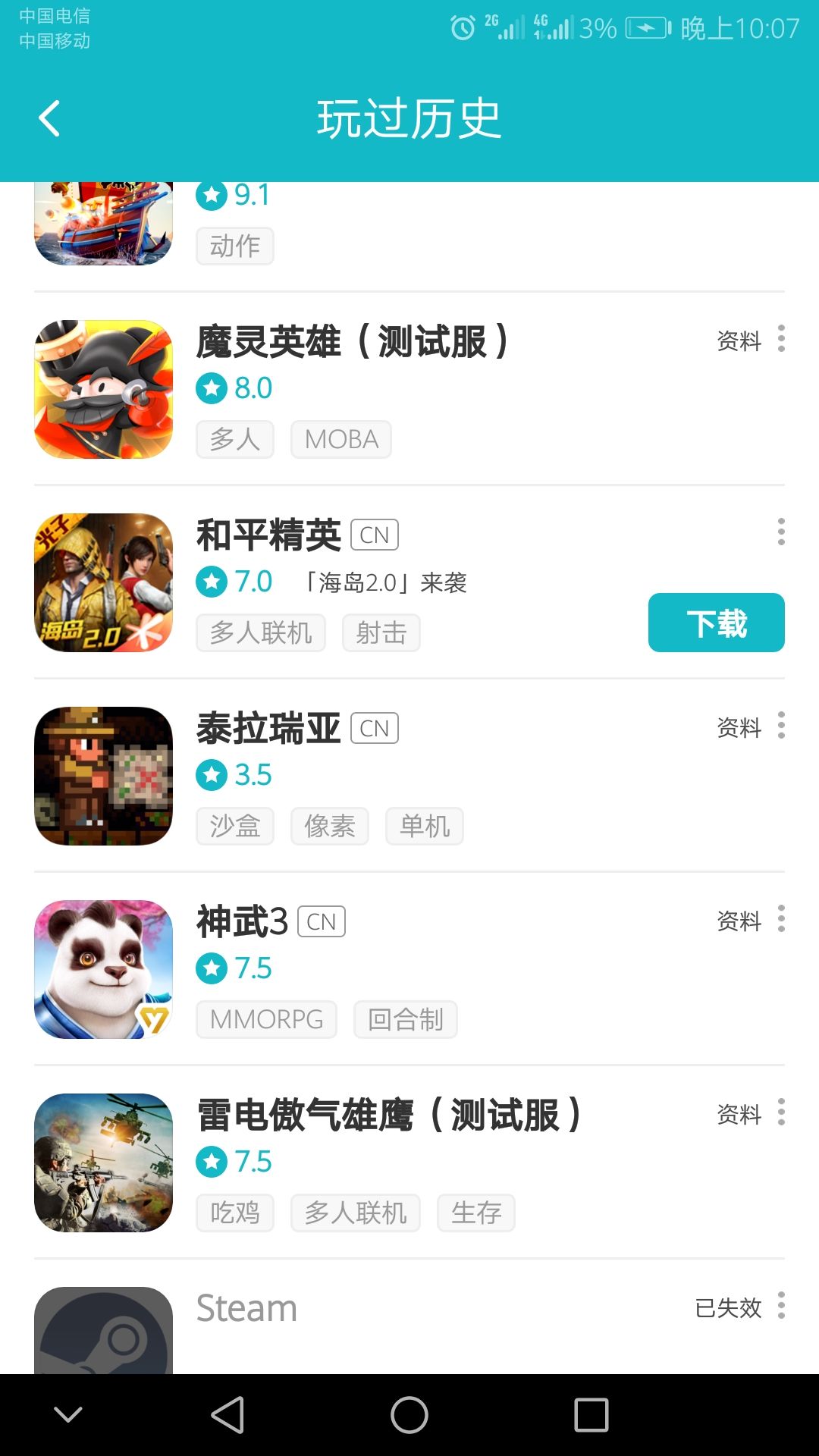
Task: Select the 泰拉瑞亚 game thumbnail icon
Action: click(104, 775)
